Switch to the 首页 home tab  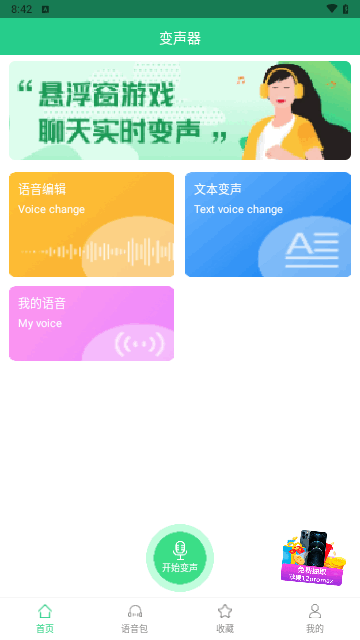[x=45, y=619]
